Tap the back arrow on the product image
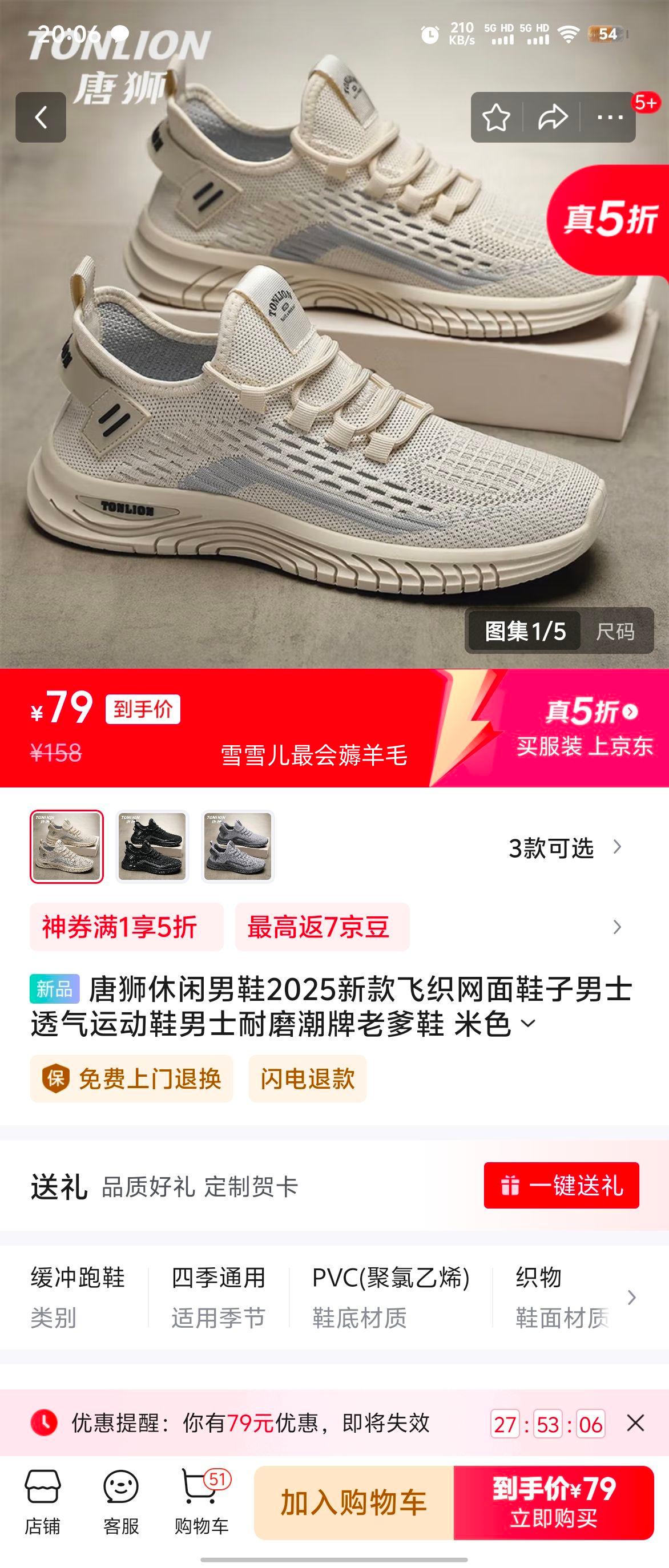 pos(43,117)
